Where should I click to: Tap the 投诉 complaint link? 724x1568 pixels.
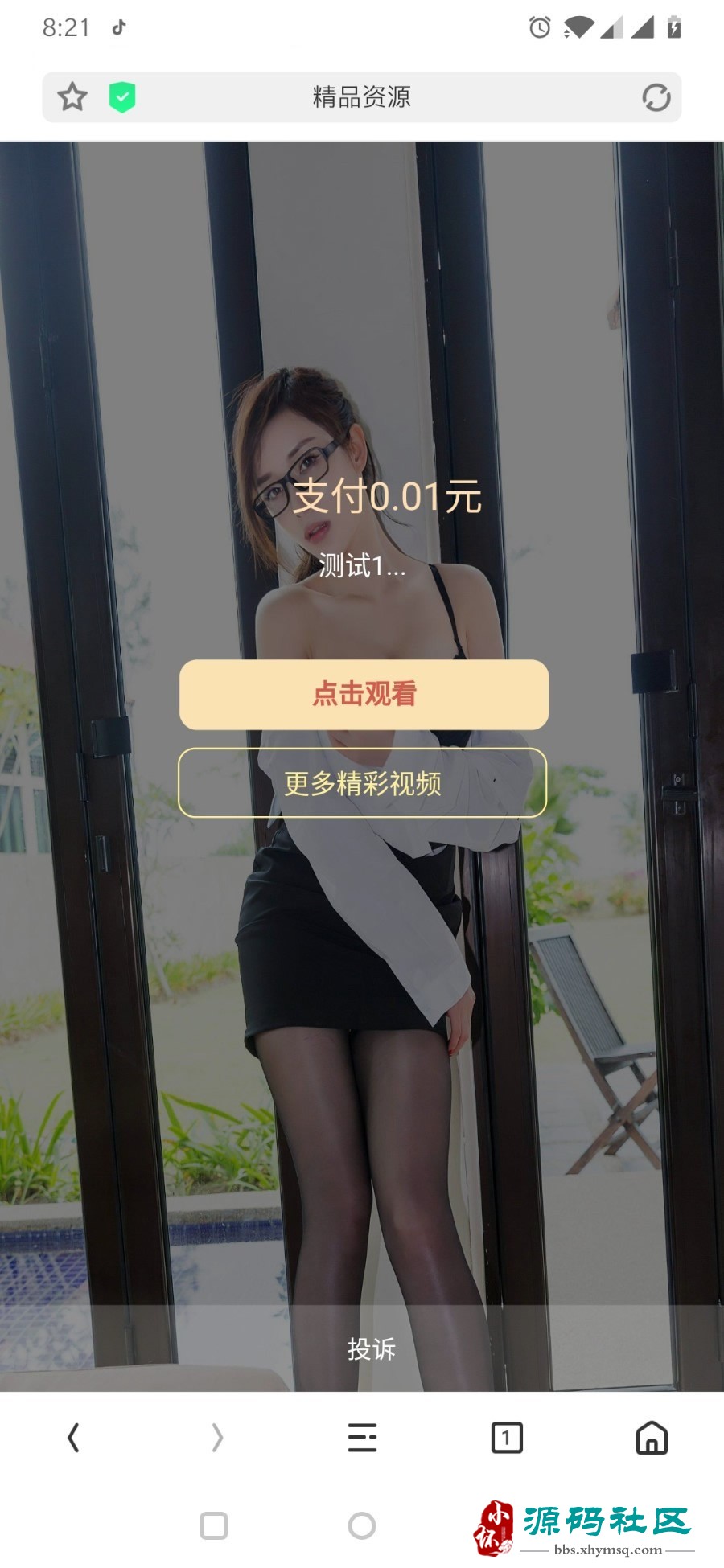[x=371, y=1348]
